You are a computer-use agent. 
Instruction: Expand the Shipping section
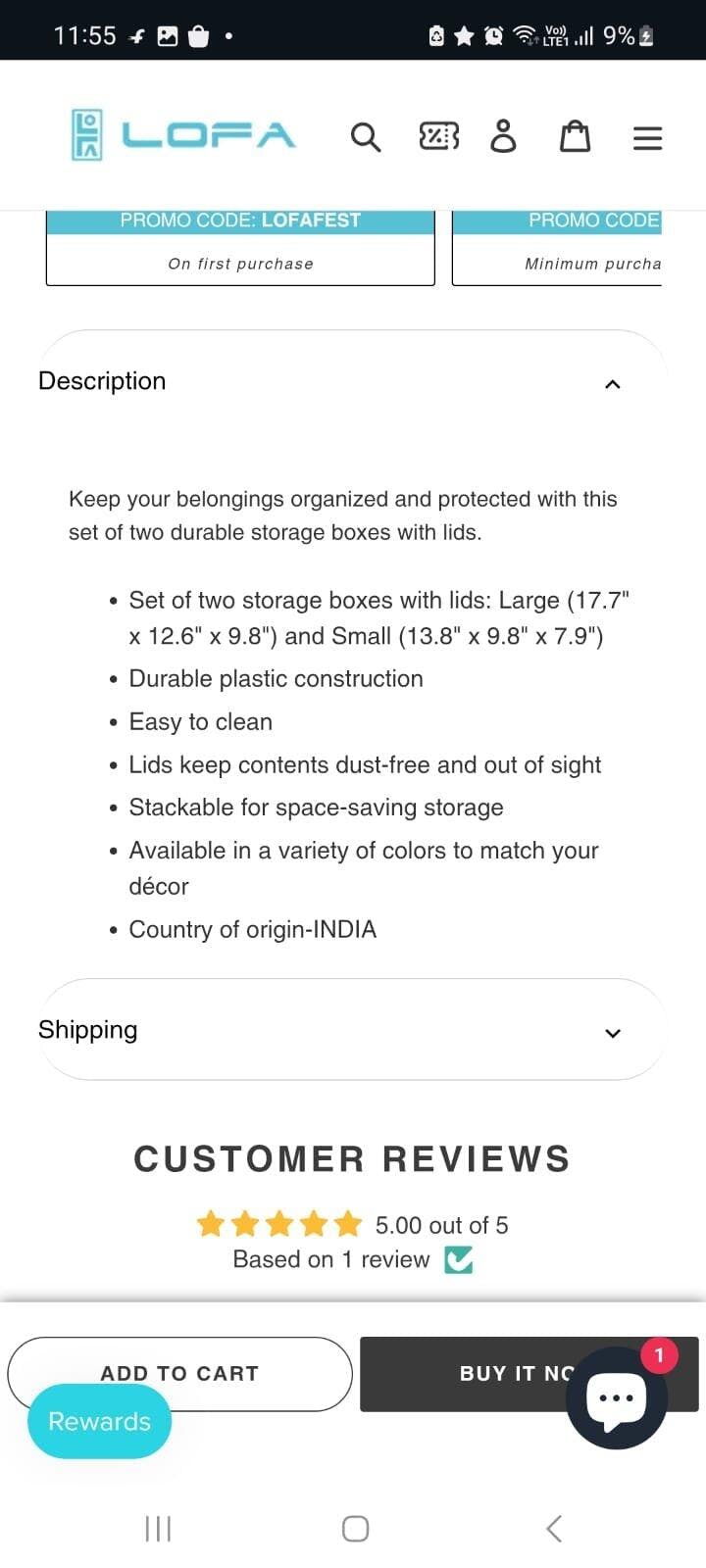tap(352, 1030)
